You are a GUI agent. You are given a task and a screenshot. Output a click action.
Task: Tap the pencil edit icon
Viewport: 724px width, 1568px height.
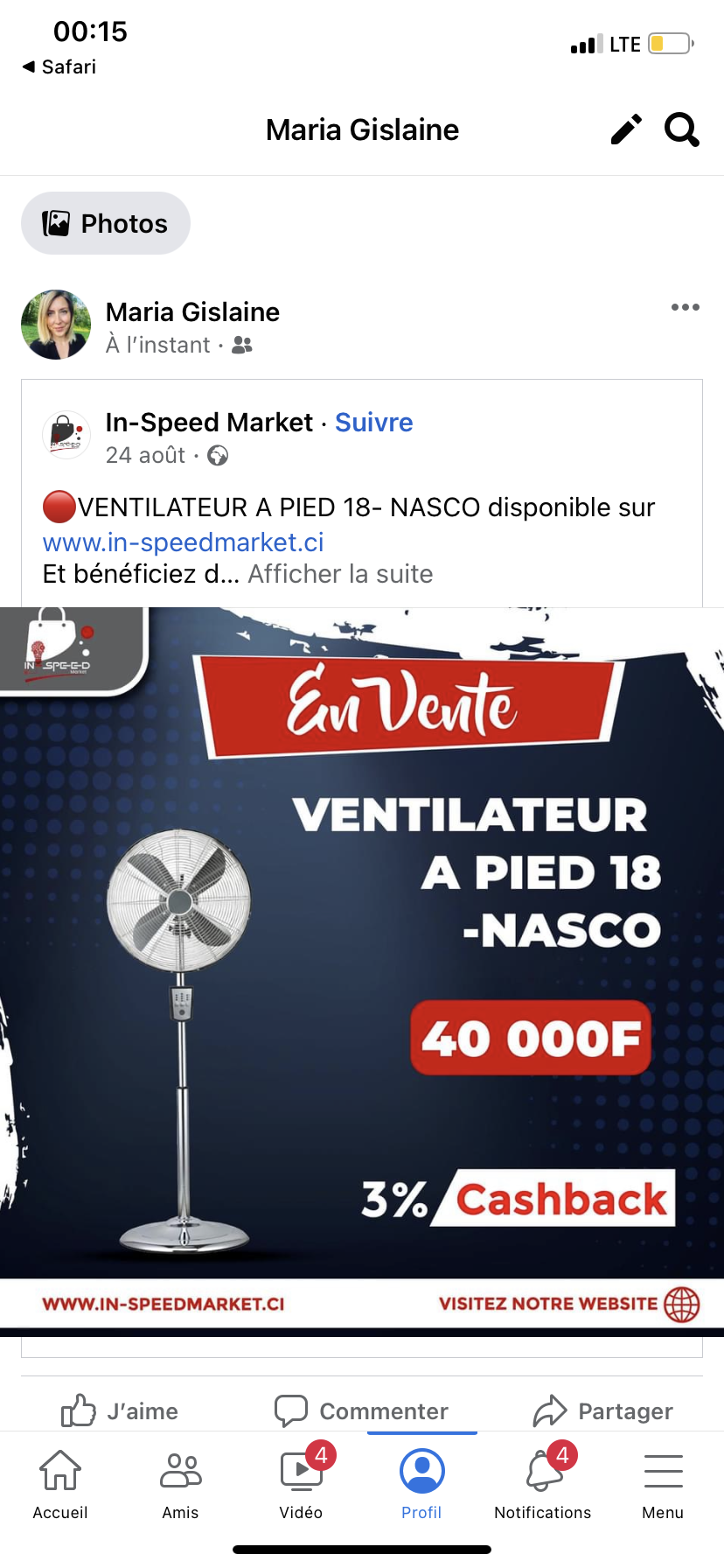click(626, 129)
